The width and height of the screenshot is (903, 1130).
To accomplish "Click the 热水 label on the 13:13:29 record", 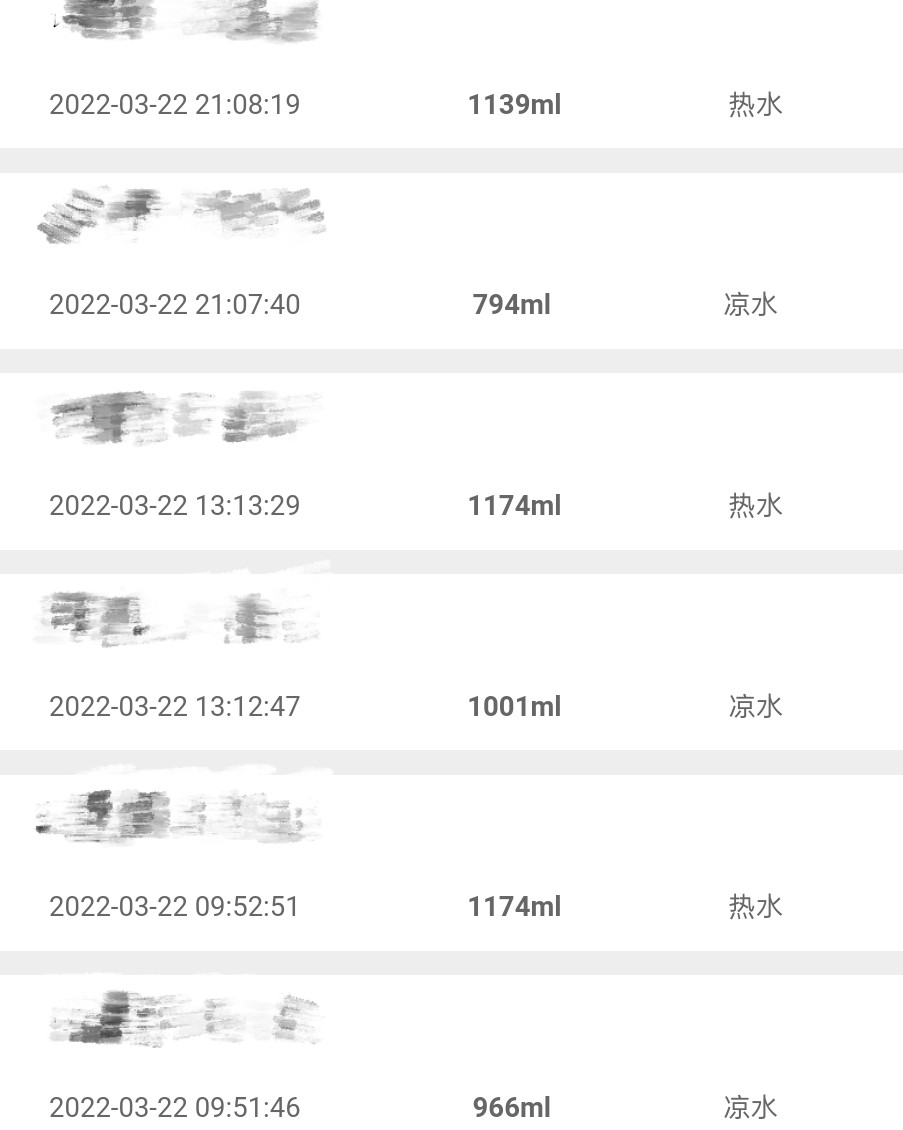I will tap(755, 505).
